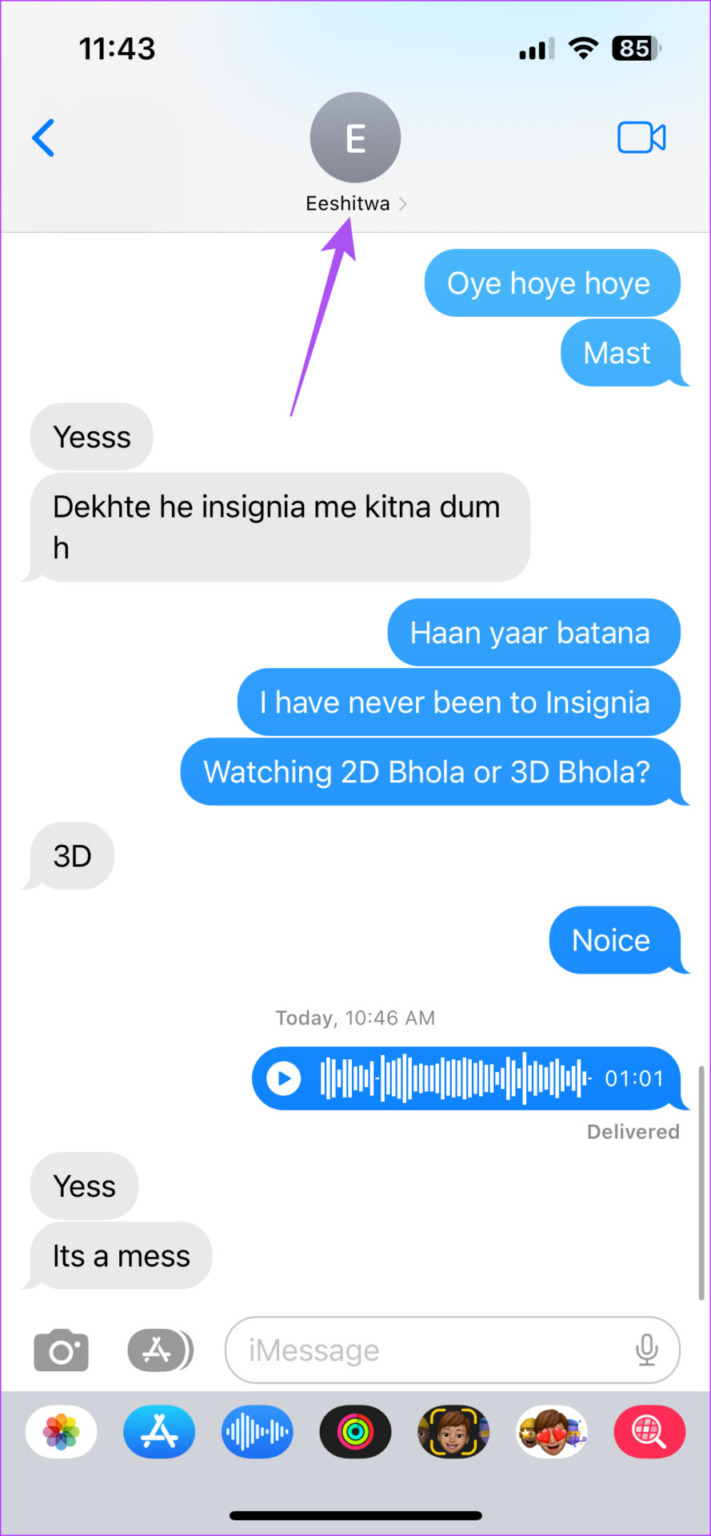Open the Memoji app
This screenshot has height=1536, width=711.
coord(453,1432)
